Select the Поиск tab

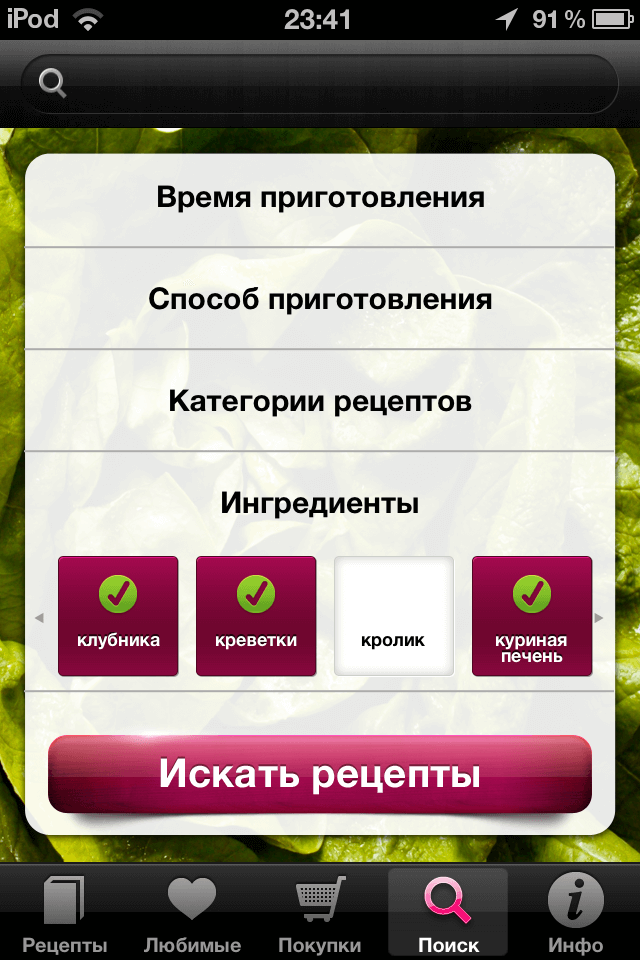click(448, 914)
